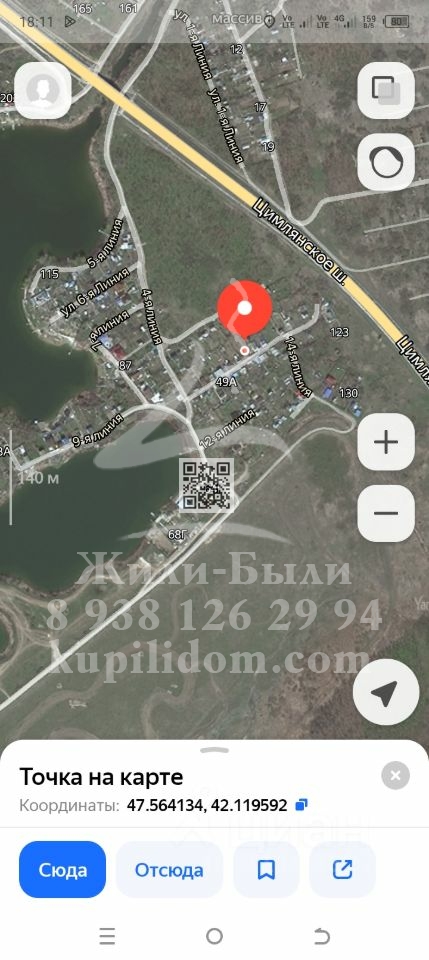Open the map layers selector

click(386, 90)
